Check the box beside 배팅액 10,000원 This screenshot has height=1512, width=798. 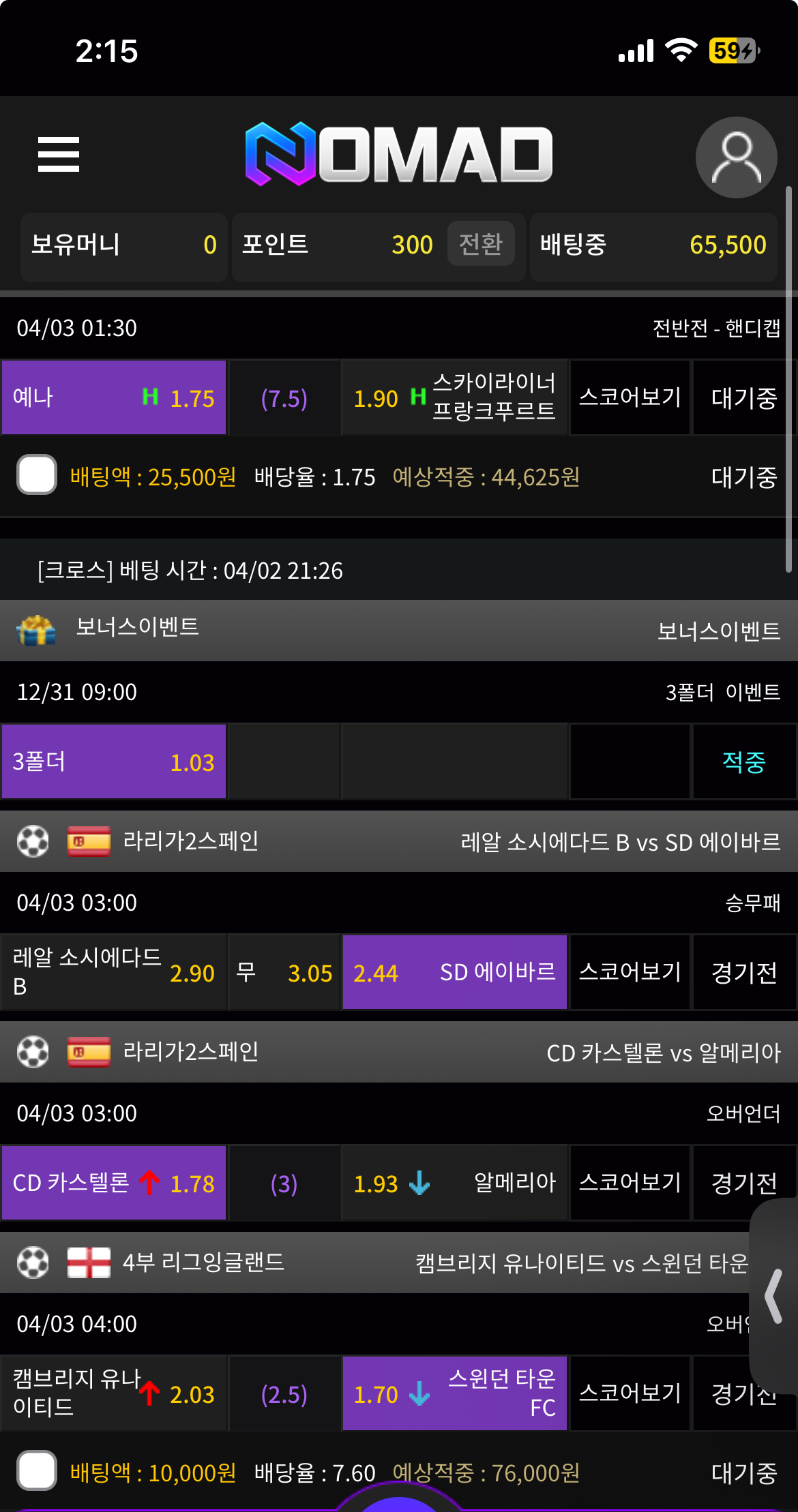click(37, 1470)
